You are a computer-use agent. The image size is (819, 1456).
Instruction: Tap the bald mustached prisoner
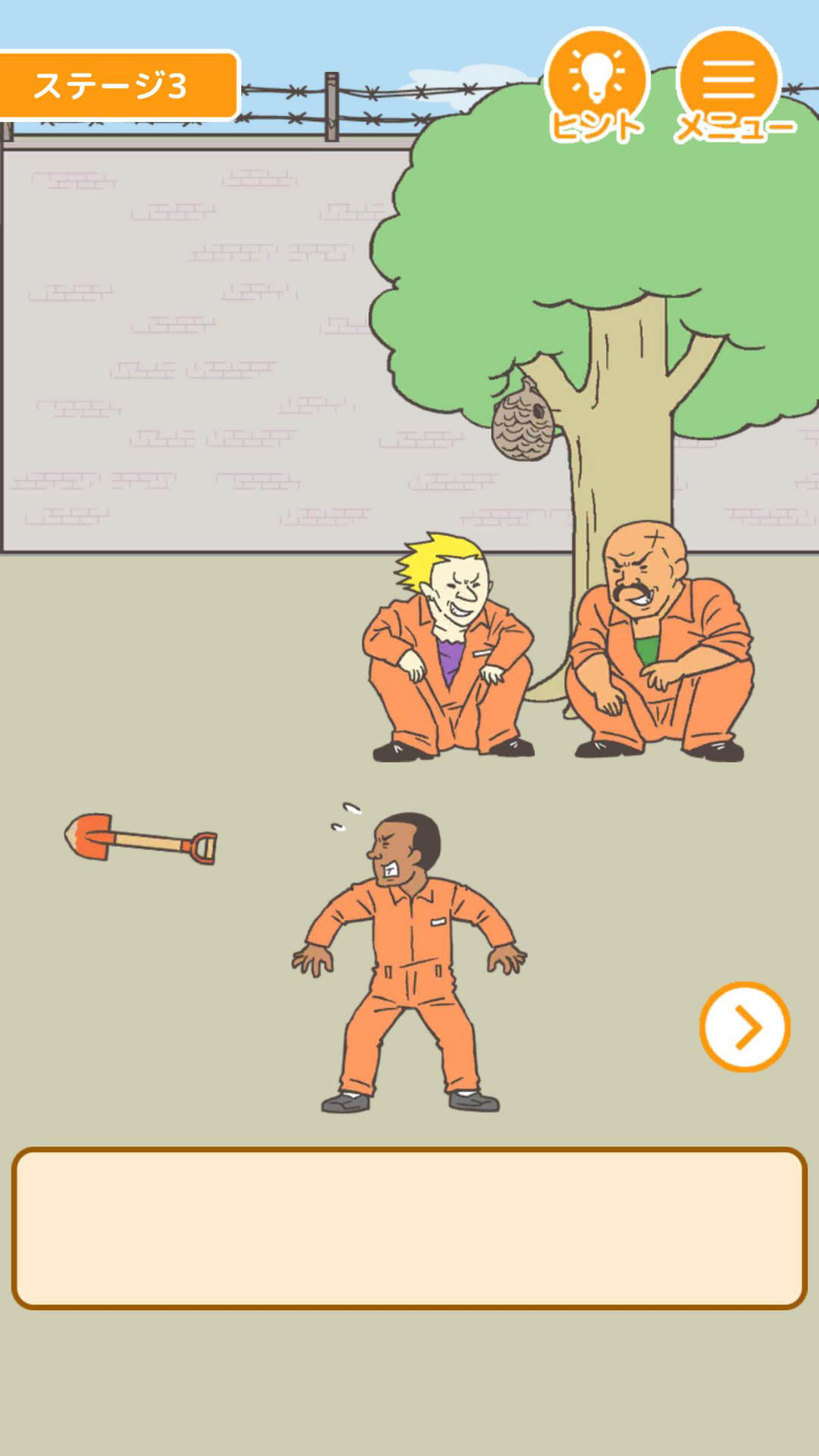[x=658, y=645]
